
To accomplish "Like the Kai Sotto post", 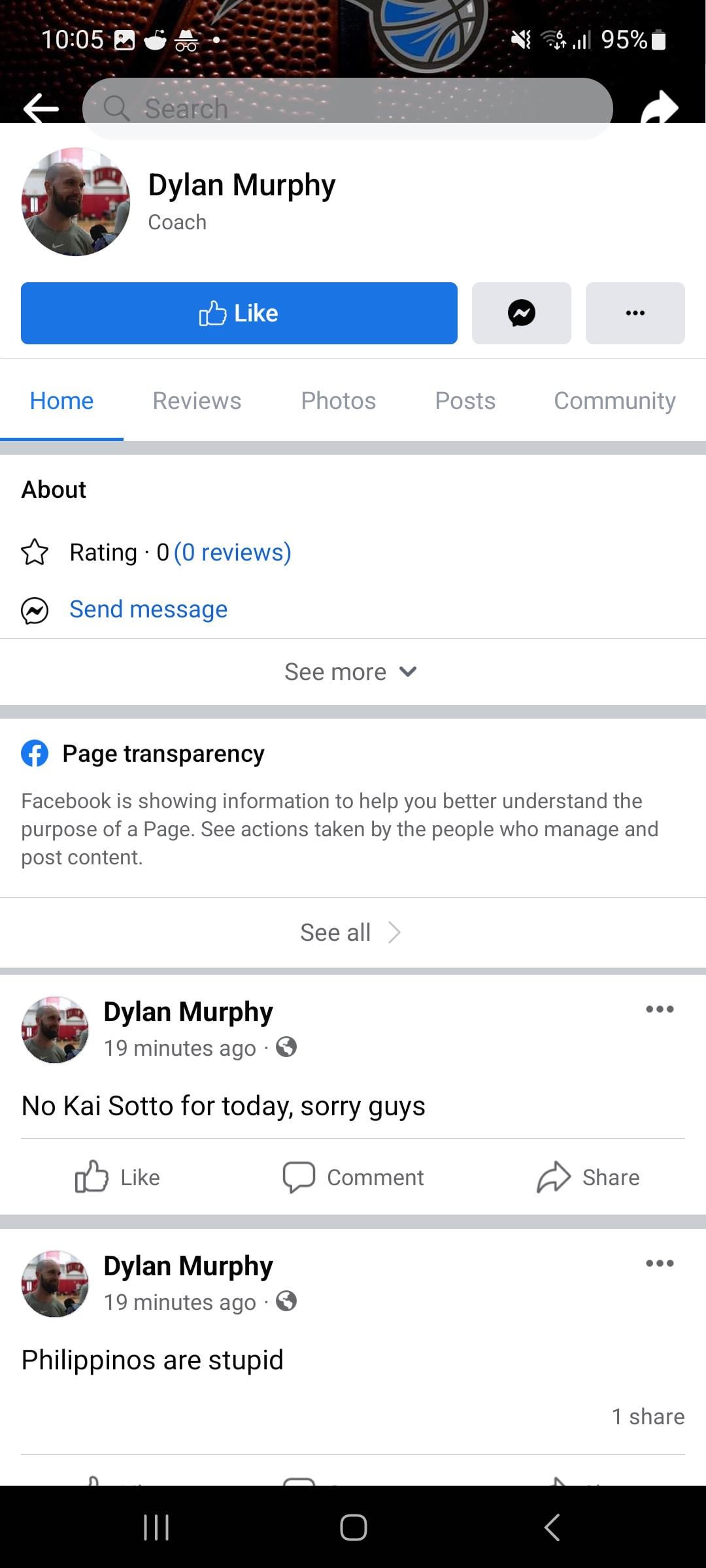I will pos(118,1177).
